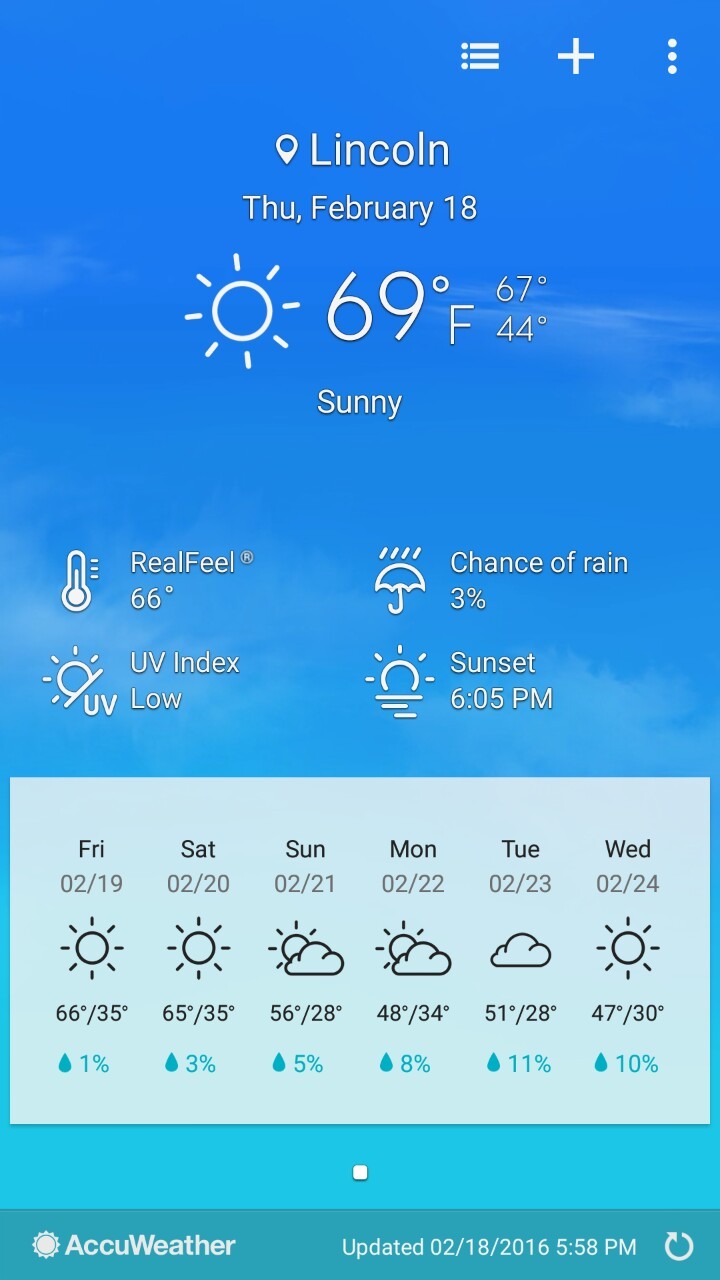Open AccuWeather link in footer
Screen dimensions: 720x1280
click(134, 1245)
